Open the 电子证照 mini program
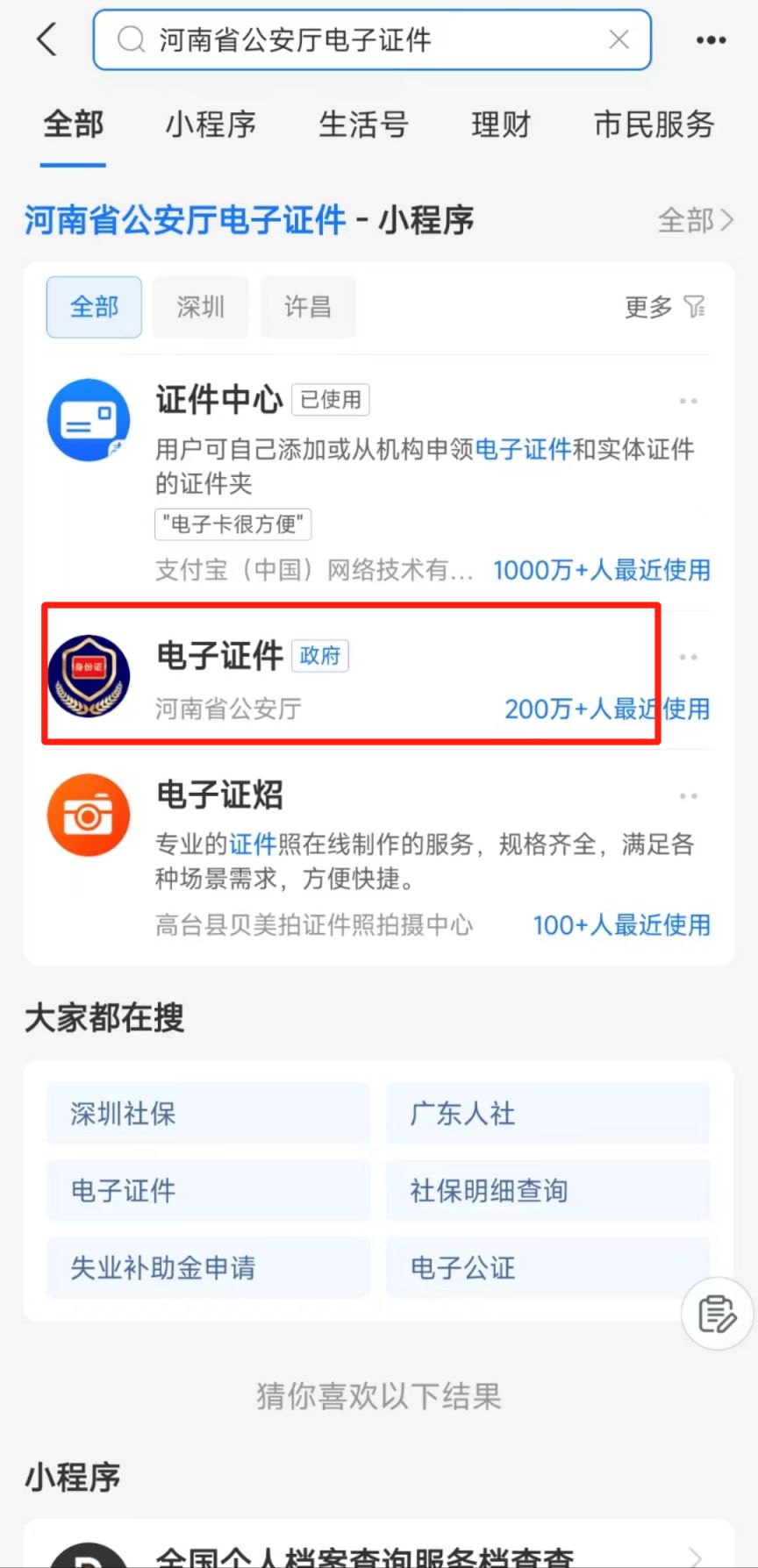The width and height of the screenshot is (758, 1568). [x=219, y=795]
